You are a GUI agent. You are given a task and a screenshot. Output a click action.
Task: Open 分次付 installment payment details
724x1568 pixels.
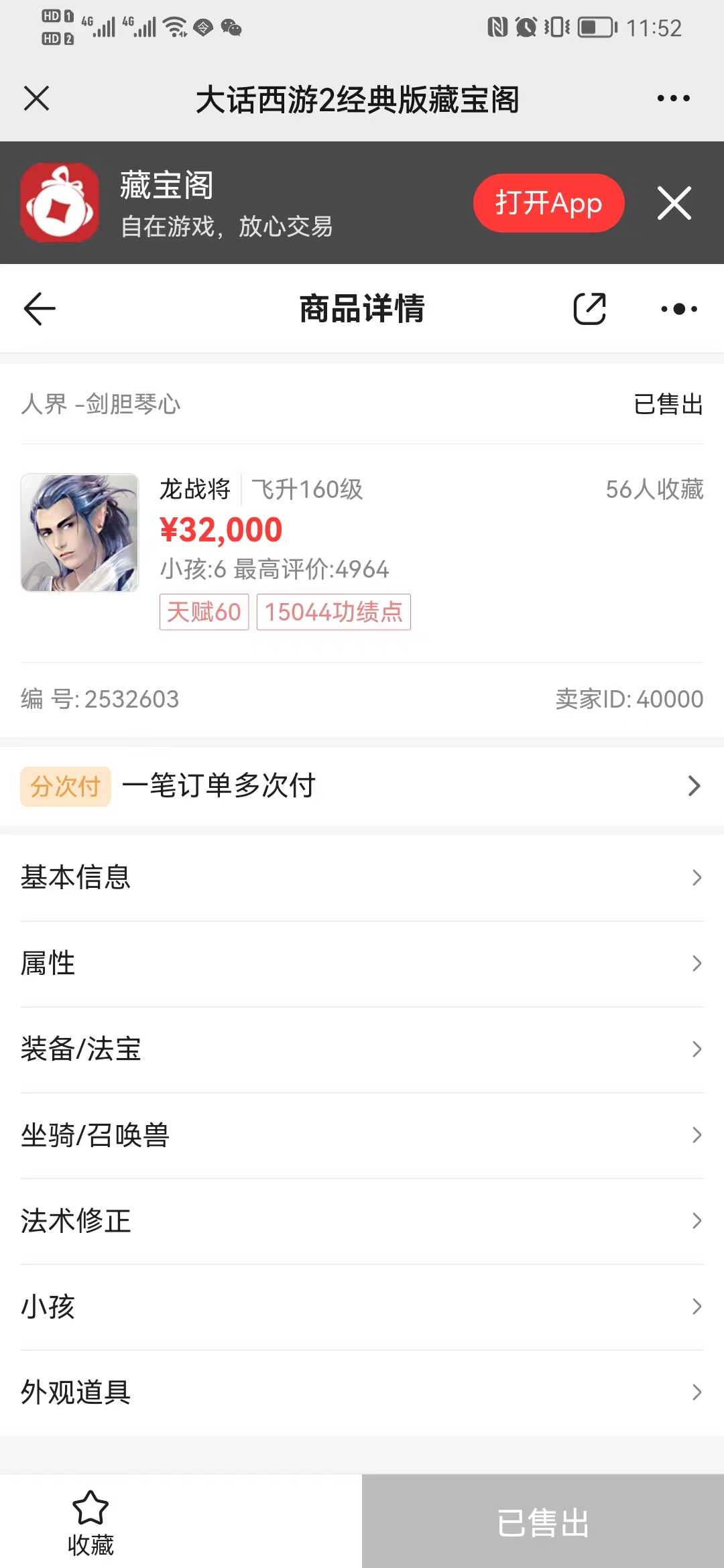coord(362,786)
